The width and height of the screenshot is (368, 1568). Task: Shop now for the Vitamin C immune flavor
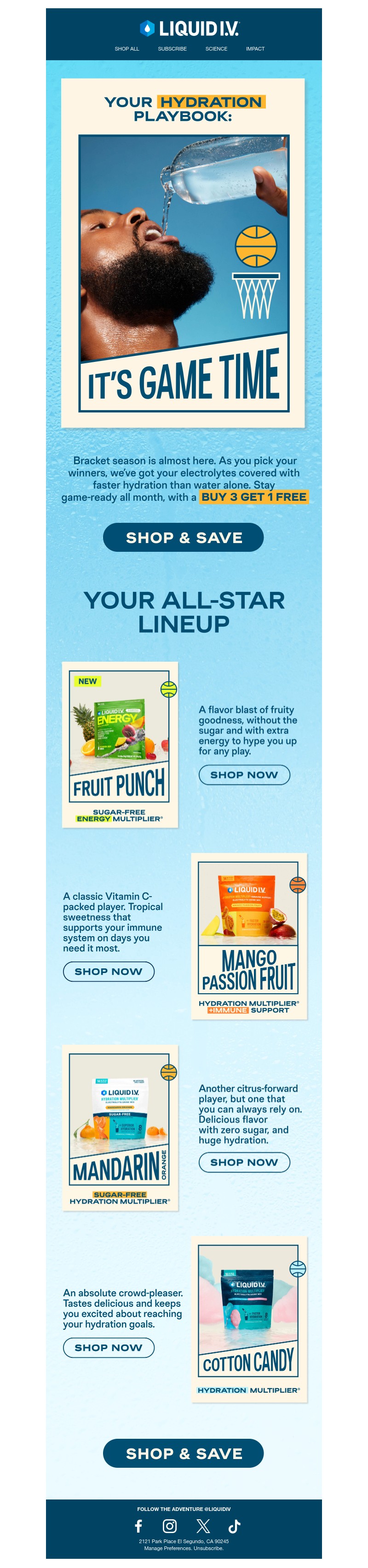pyautogui.click(x=109, y=972)
